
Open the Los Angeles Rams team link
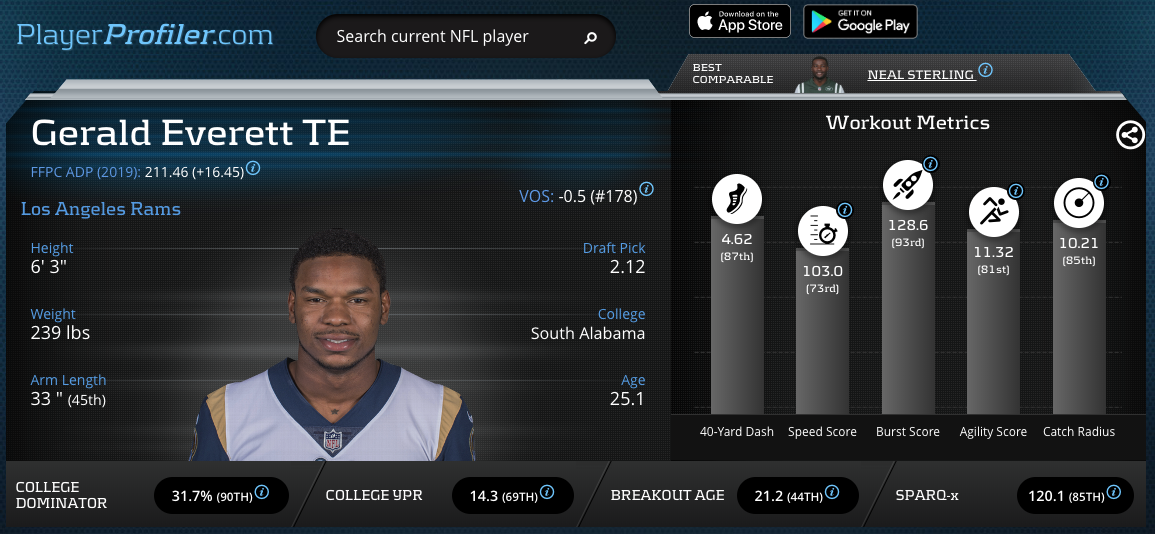click(x=101, y=209)
